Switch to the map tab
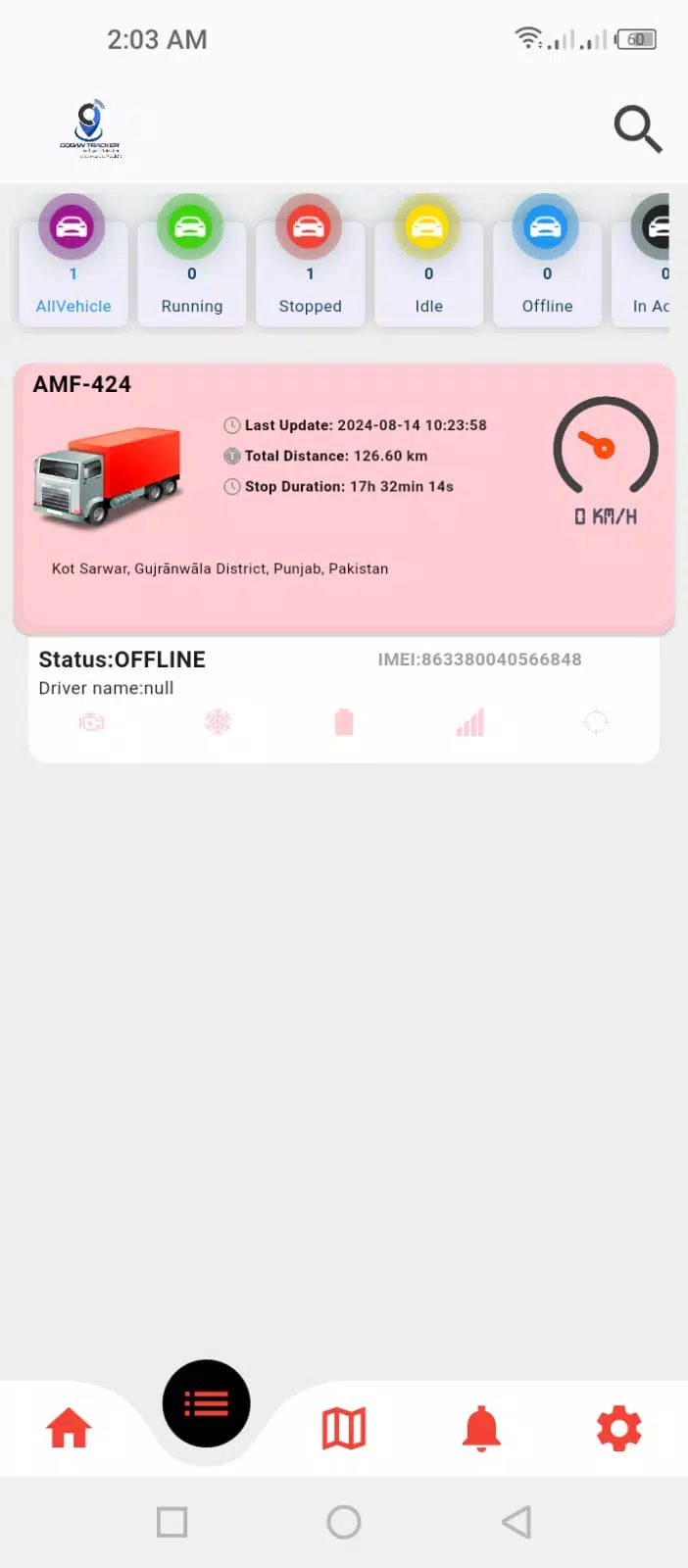Image resolution: width=688 pixels, height=1568 pixels. pos(344,1429)
